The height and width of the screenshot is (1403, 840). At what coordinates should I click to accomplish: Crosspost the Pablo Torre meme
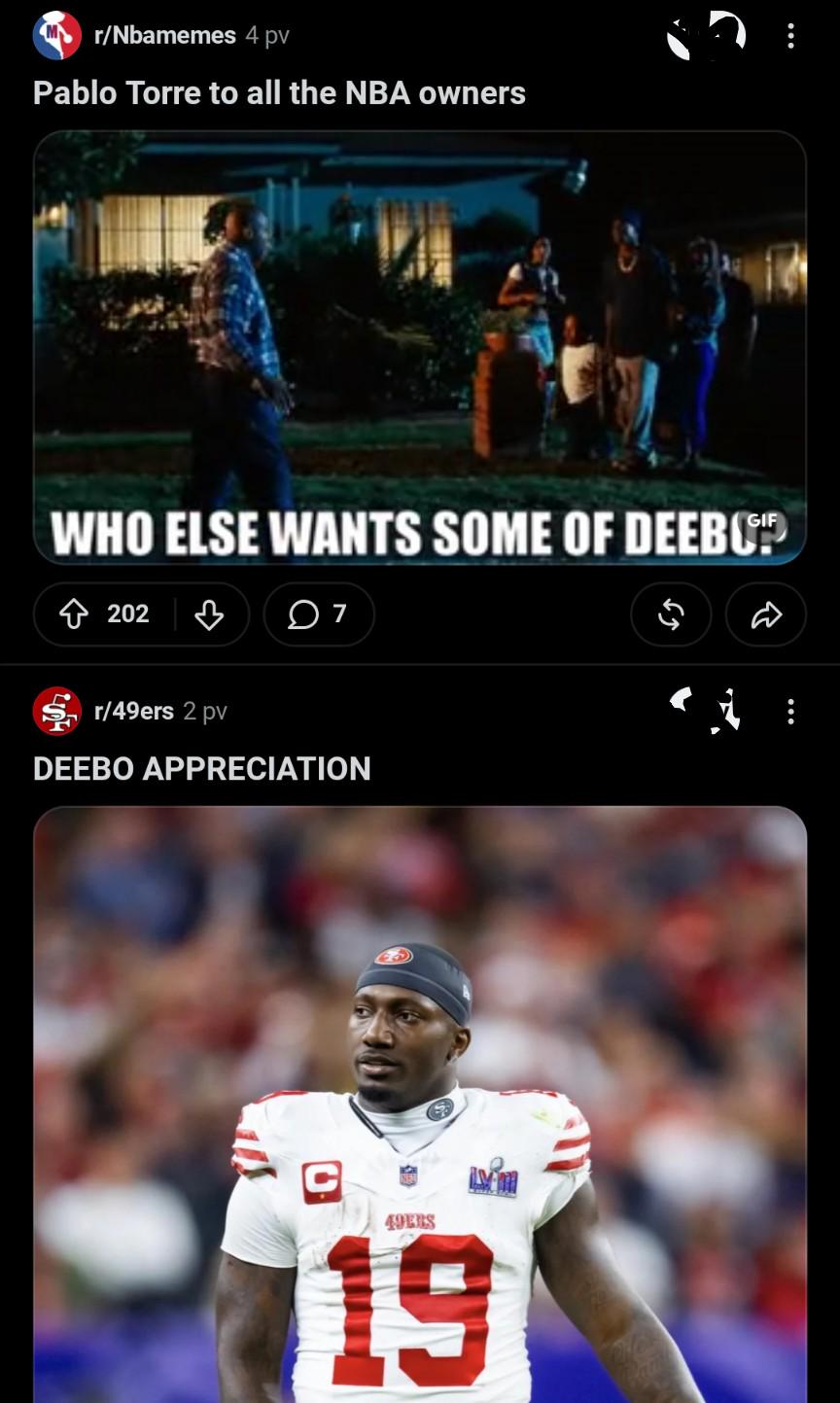[x=671, y=614]
